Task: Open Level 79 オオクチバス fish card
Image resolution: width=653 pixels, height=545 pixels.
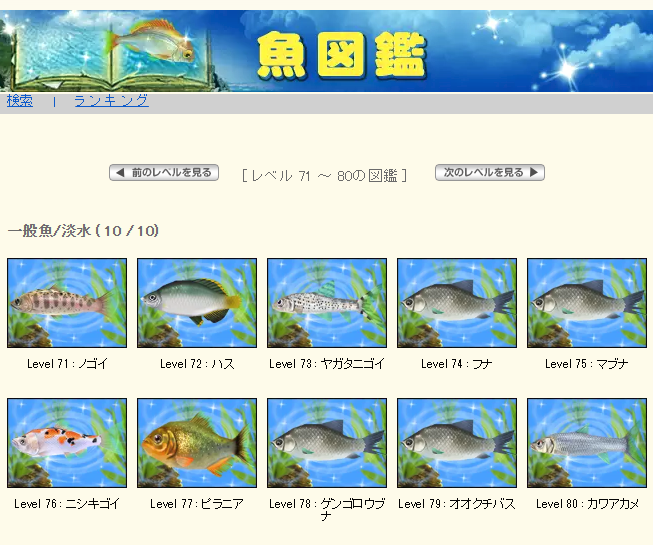Action: (x=457, y=443)
